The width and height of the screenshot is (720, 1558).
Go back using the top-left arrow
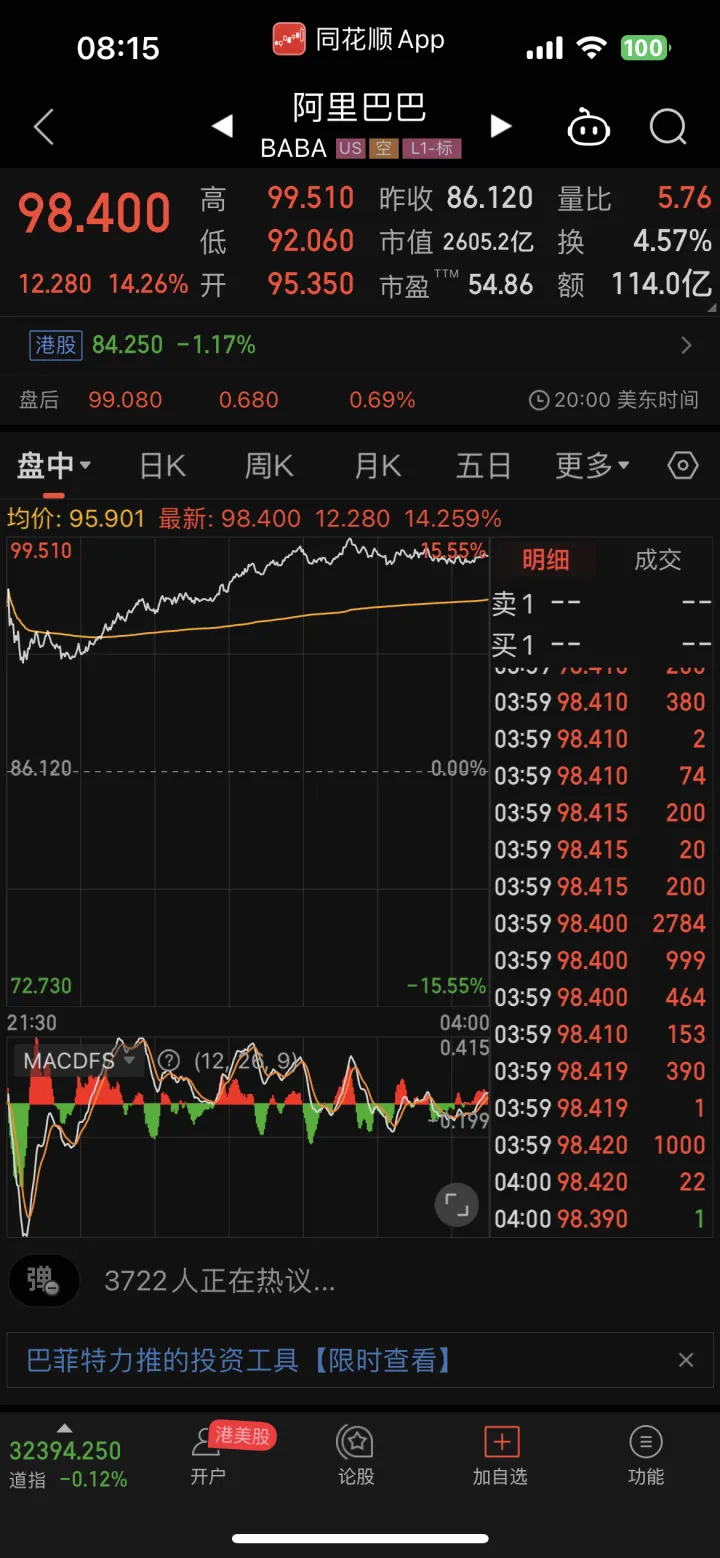point(44,127)
